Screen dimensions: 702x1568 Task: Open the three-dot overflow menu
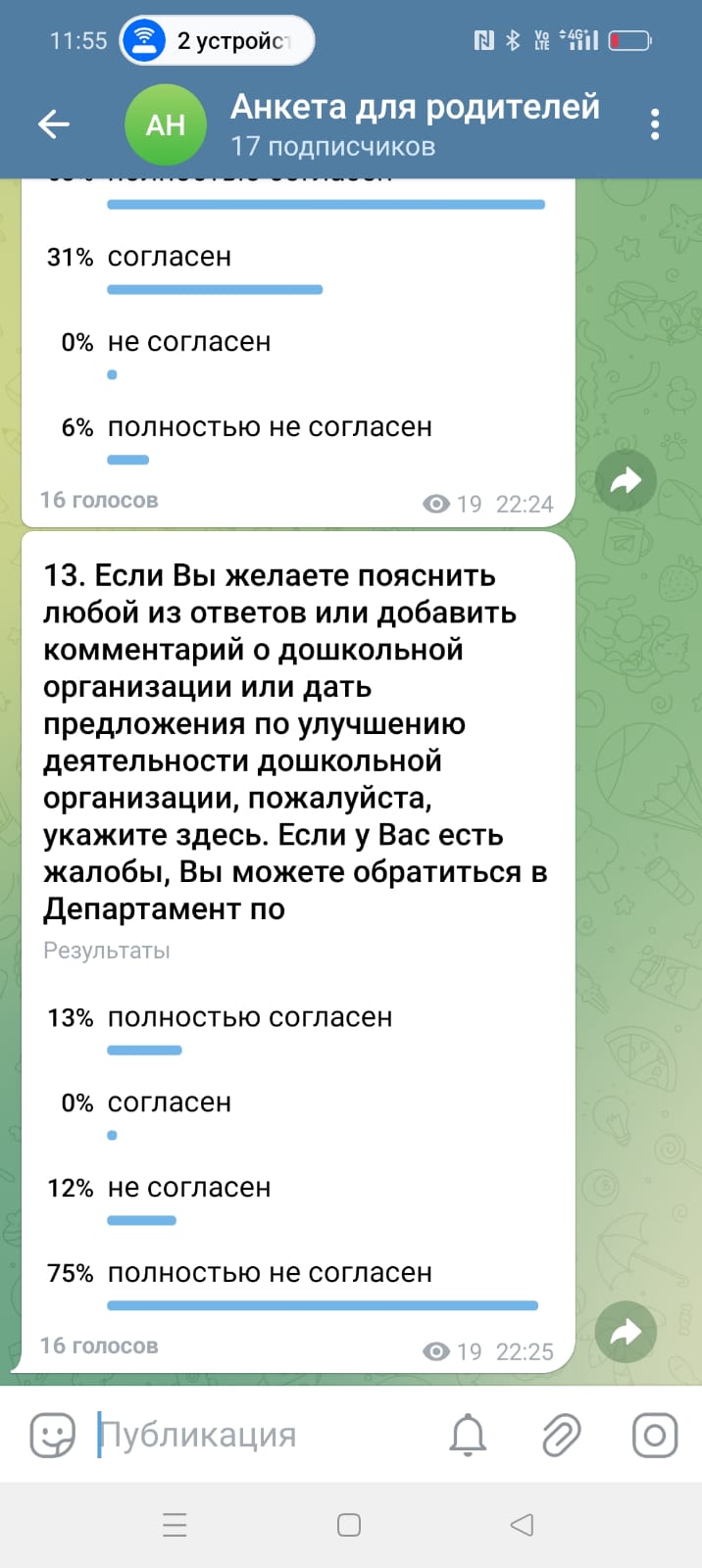(x=655, y=124)
